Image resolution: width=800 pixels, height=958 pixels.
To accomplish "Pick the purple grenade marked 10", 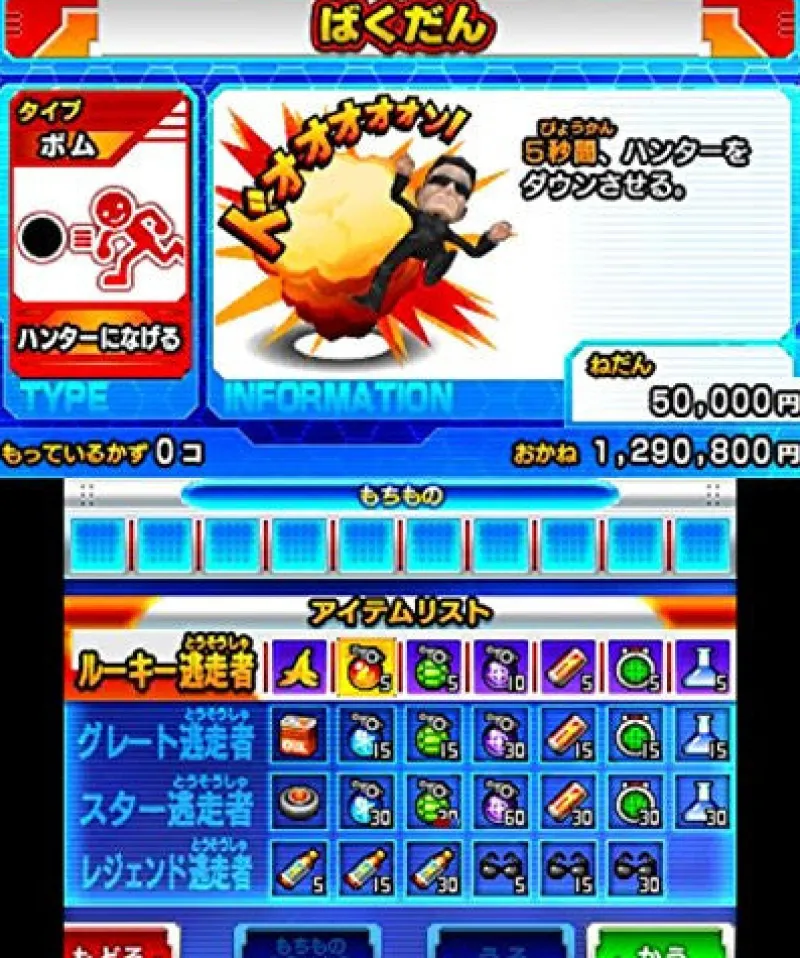I will click(x=501, y=668).
